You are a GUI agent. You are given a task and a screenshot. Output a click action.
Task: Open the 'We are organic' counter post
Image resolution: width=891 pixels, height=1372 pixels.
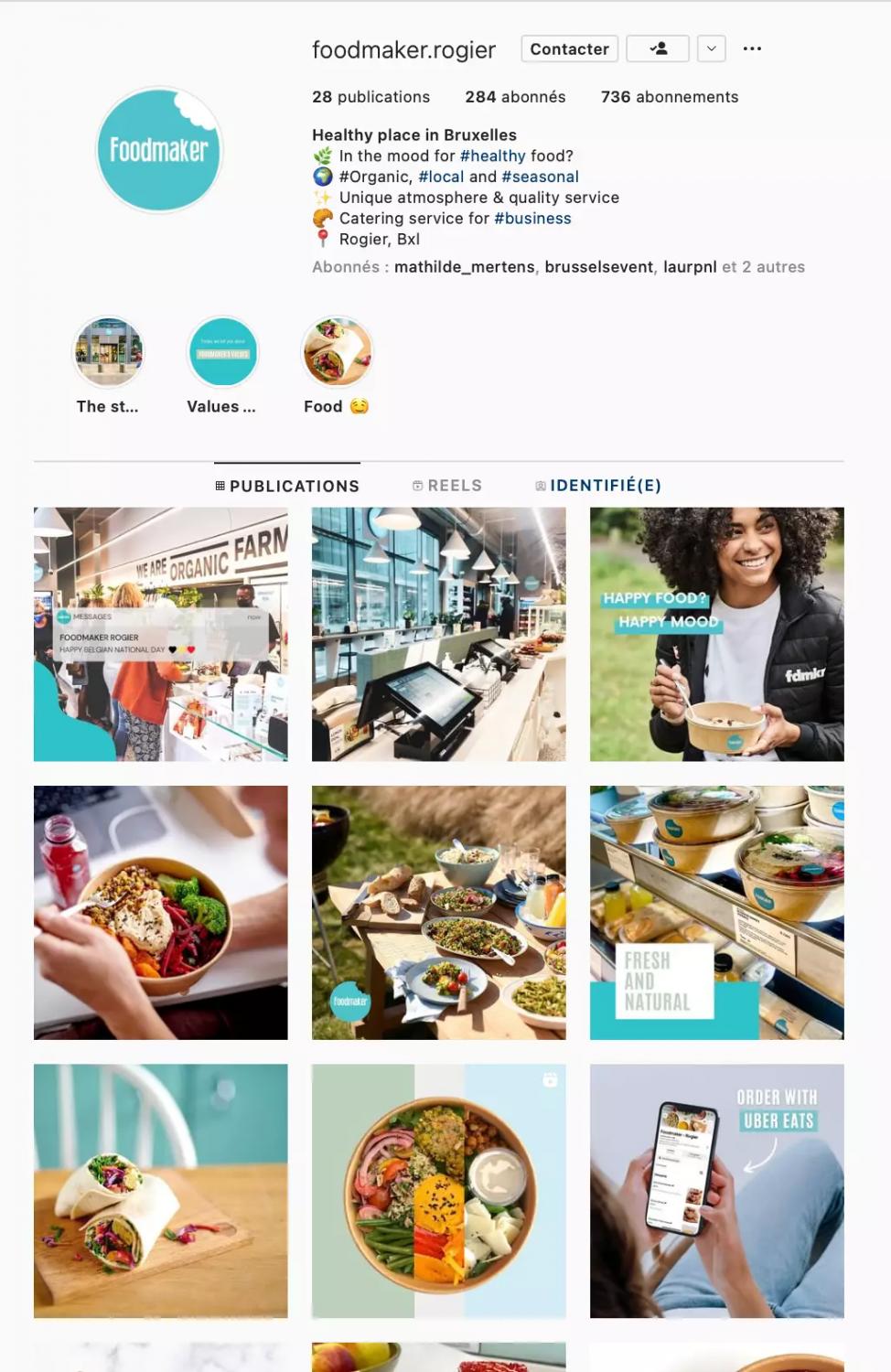pyautogui.click(x=160, y=634)
